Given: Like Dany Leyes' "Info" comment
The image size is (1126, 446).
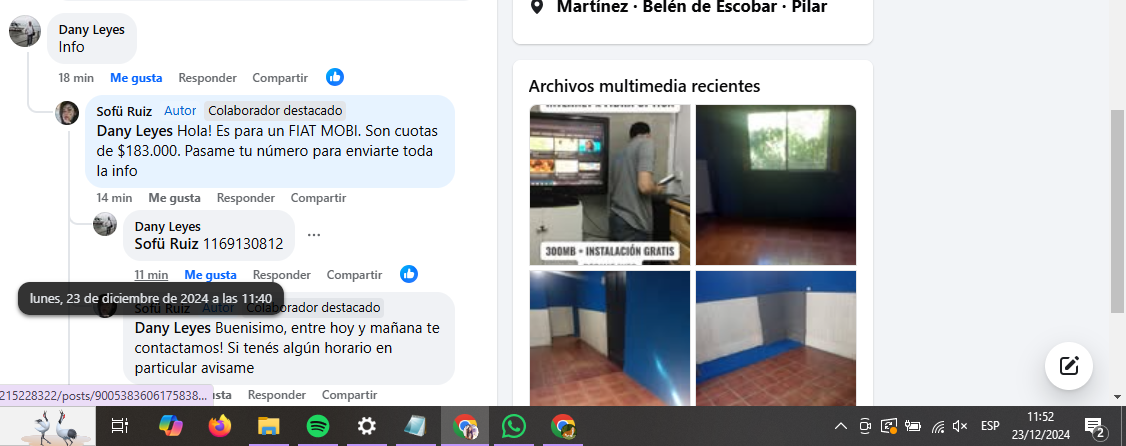Looking at the screenshot, I should (136, 78).
